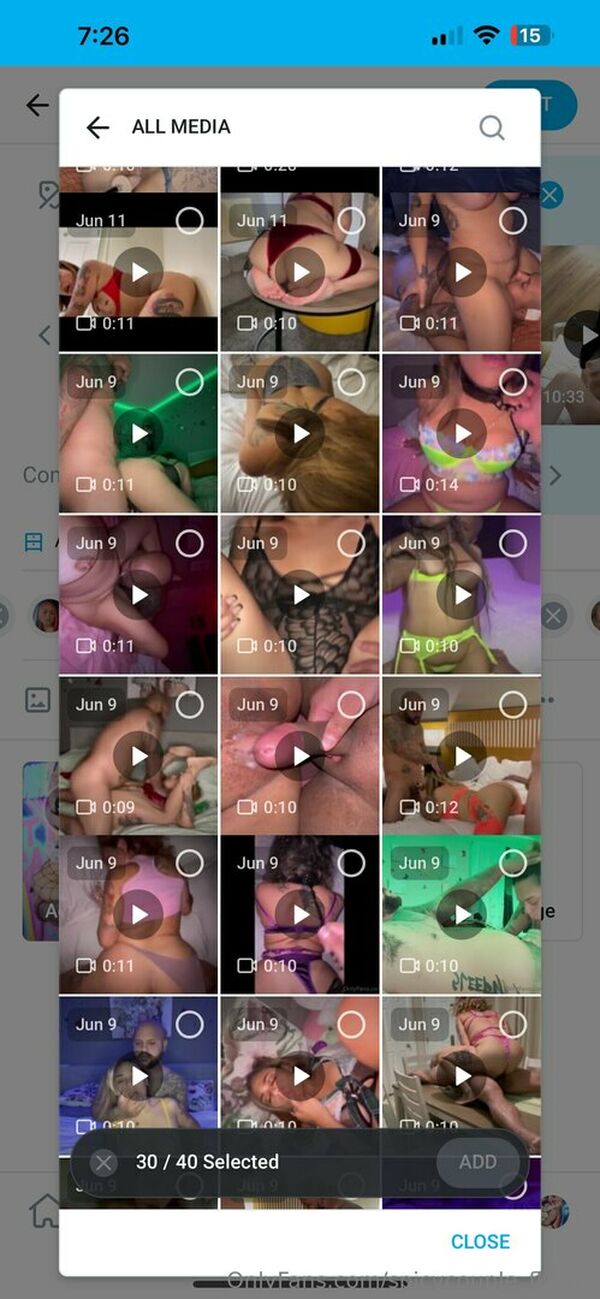
Task: Open the Jun 9 video lasting 0:09
Action: click(138, 756)
